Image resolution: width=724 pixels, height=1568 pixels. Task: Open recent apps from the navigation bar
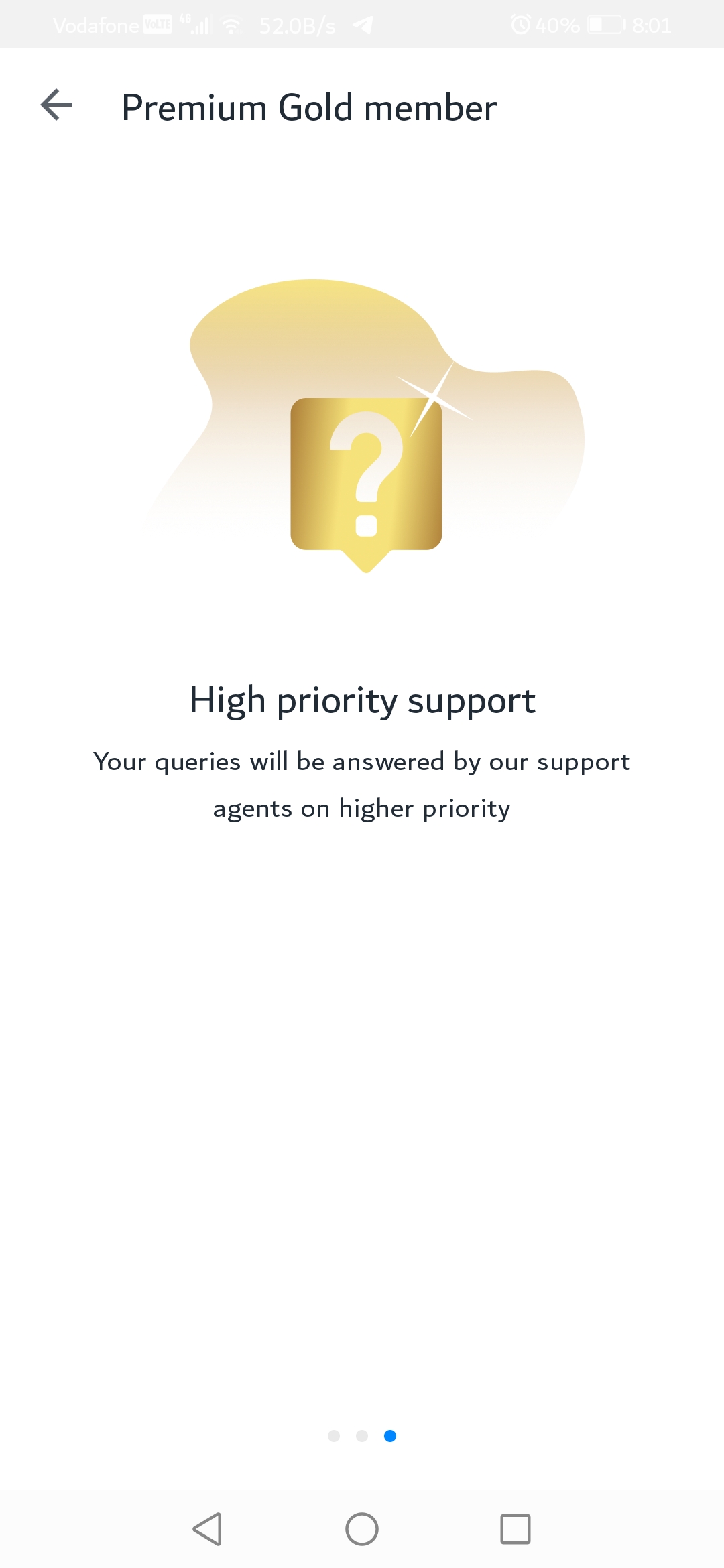pyautogui.click(x=516, y=1529)
